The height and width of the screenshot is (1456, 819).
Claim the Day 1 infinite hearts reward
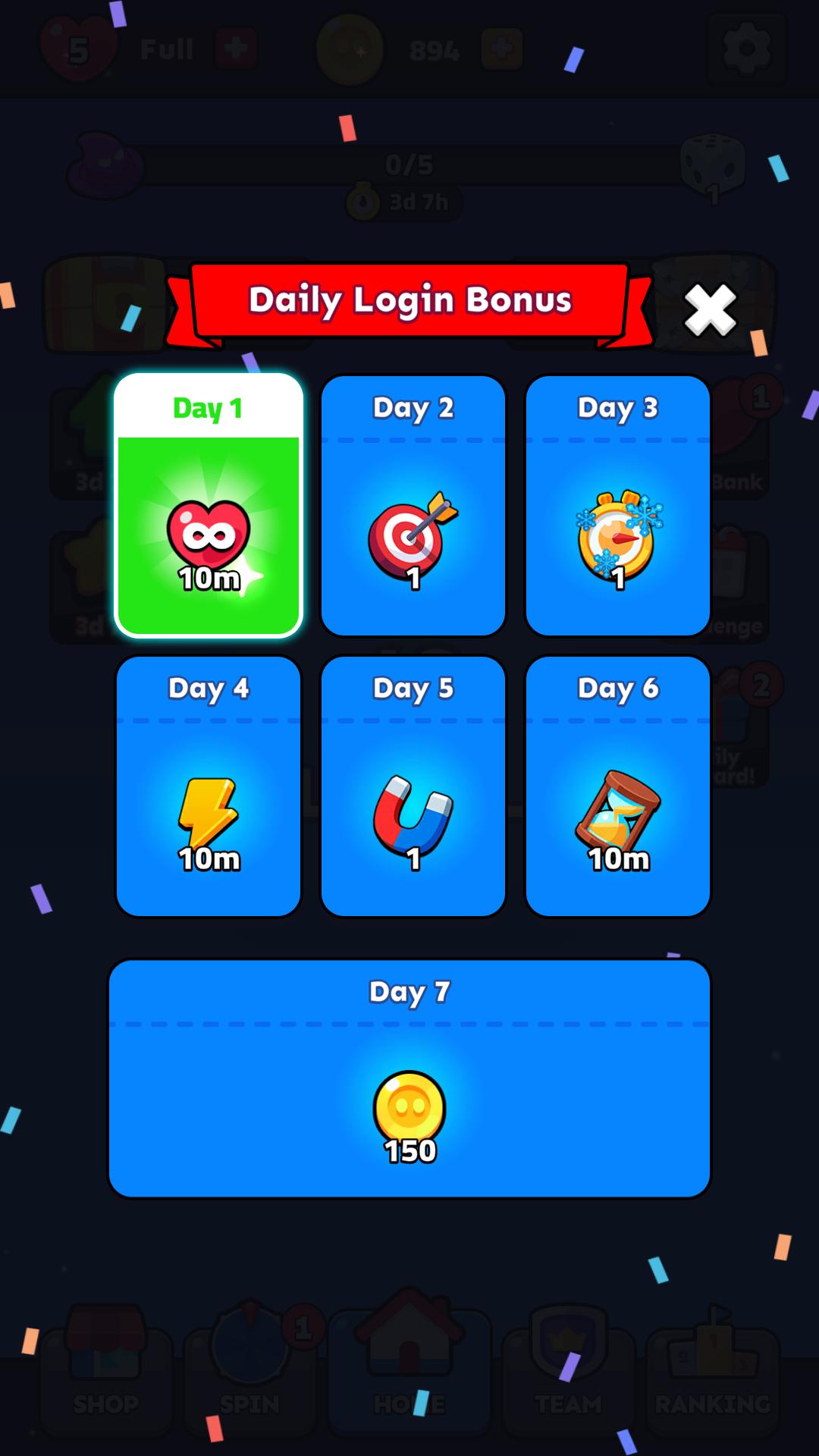pos(209,506)
